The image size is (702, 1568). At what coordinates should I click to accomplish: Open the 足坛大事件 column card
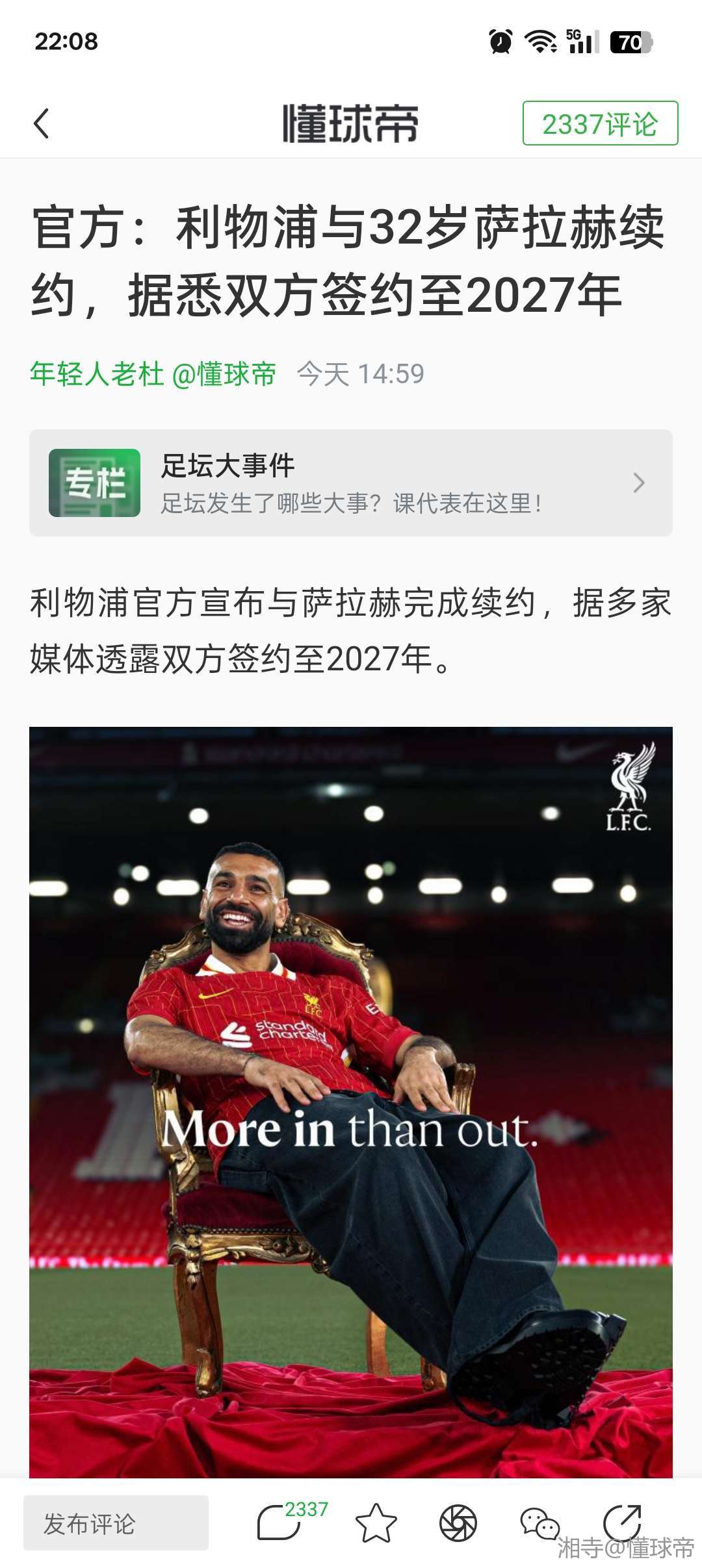351,483
